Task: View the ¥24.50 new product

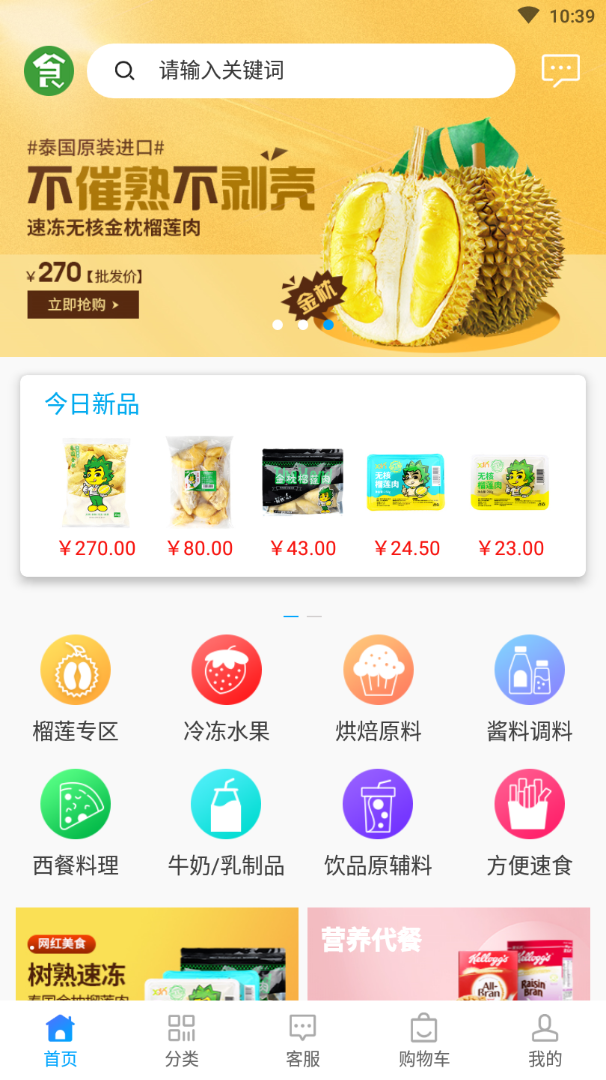Action: pyautogui.click(x=407, y=497)
